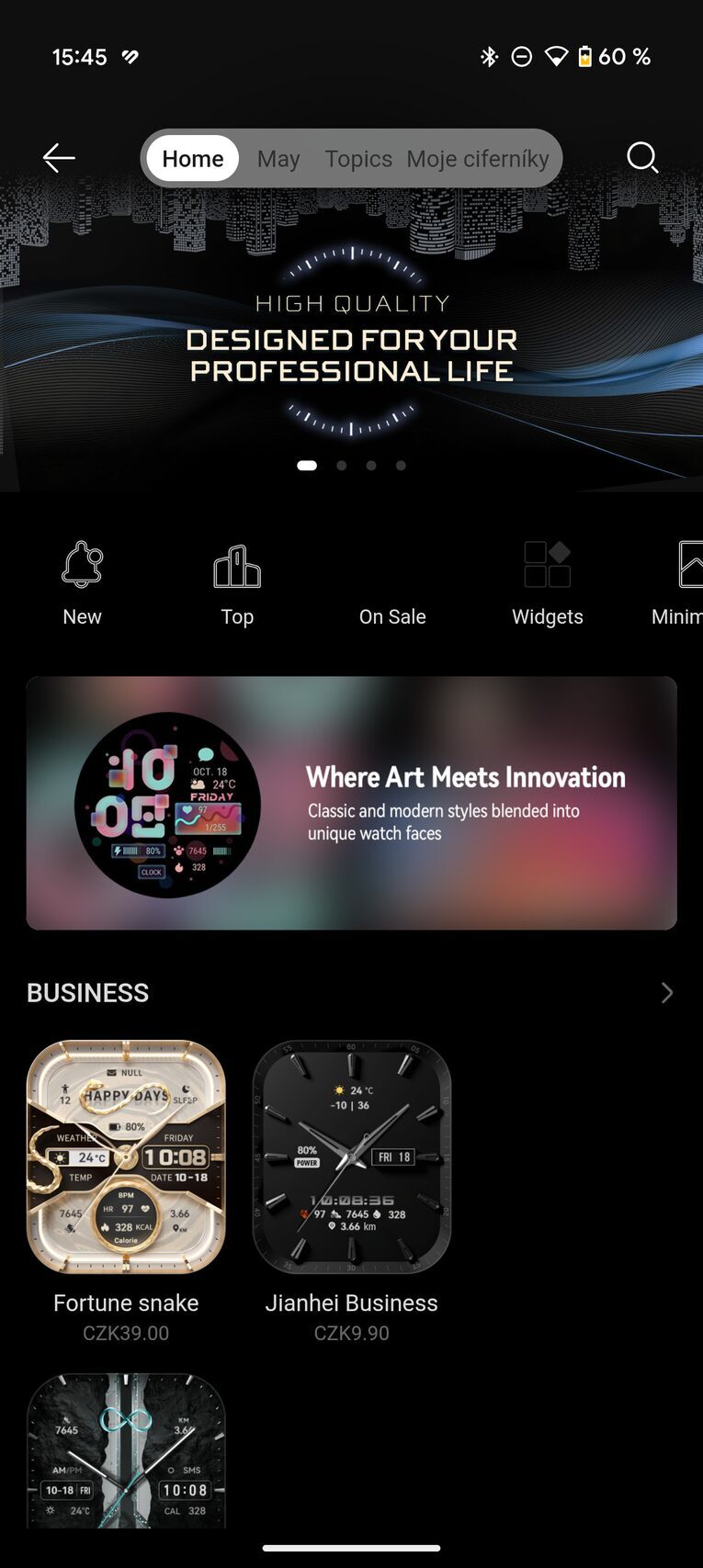Open the Fortune snake watch face
703x1568 pixels.
pyautogui.click(x=126, y=1157)
